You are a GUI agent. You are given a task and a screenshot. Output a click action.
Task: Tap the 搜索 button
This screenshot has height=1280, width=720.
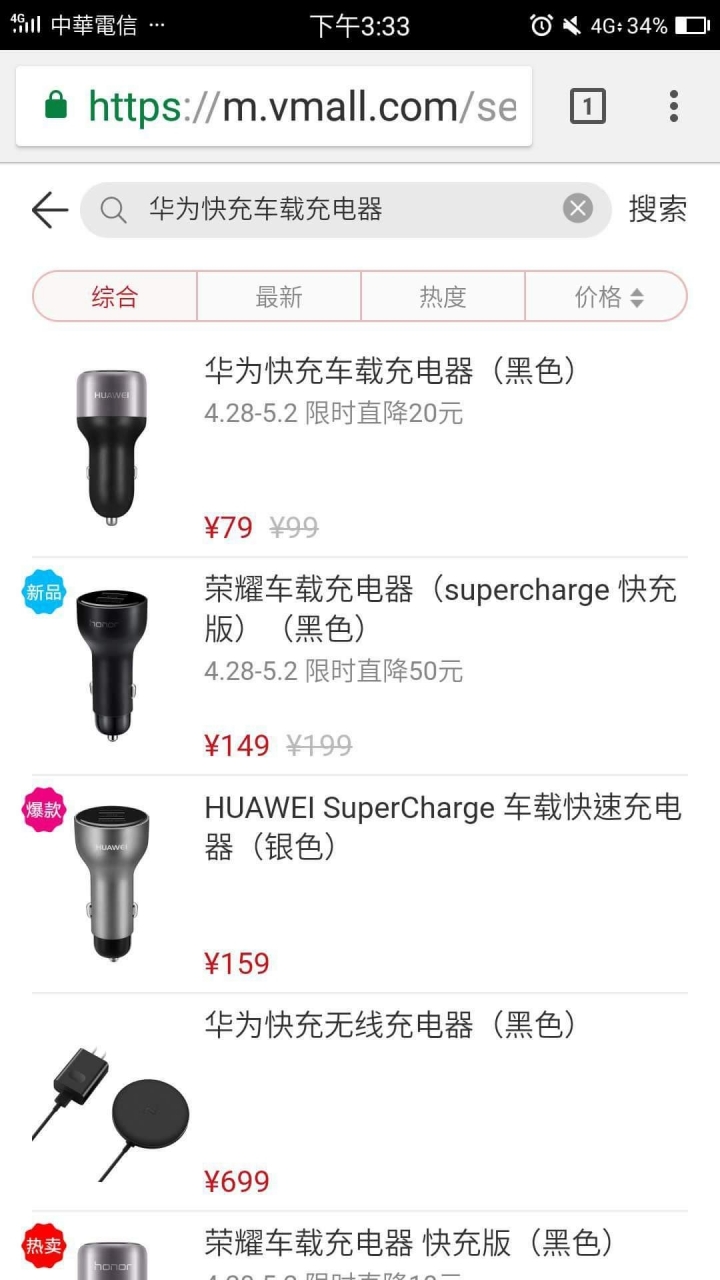tap(657, 210)
